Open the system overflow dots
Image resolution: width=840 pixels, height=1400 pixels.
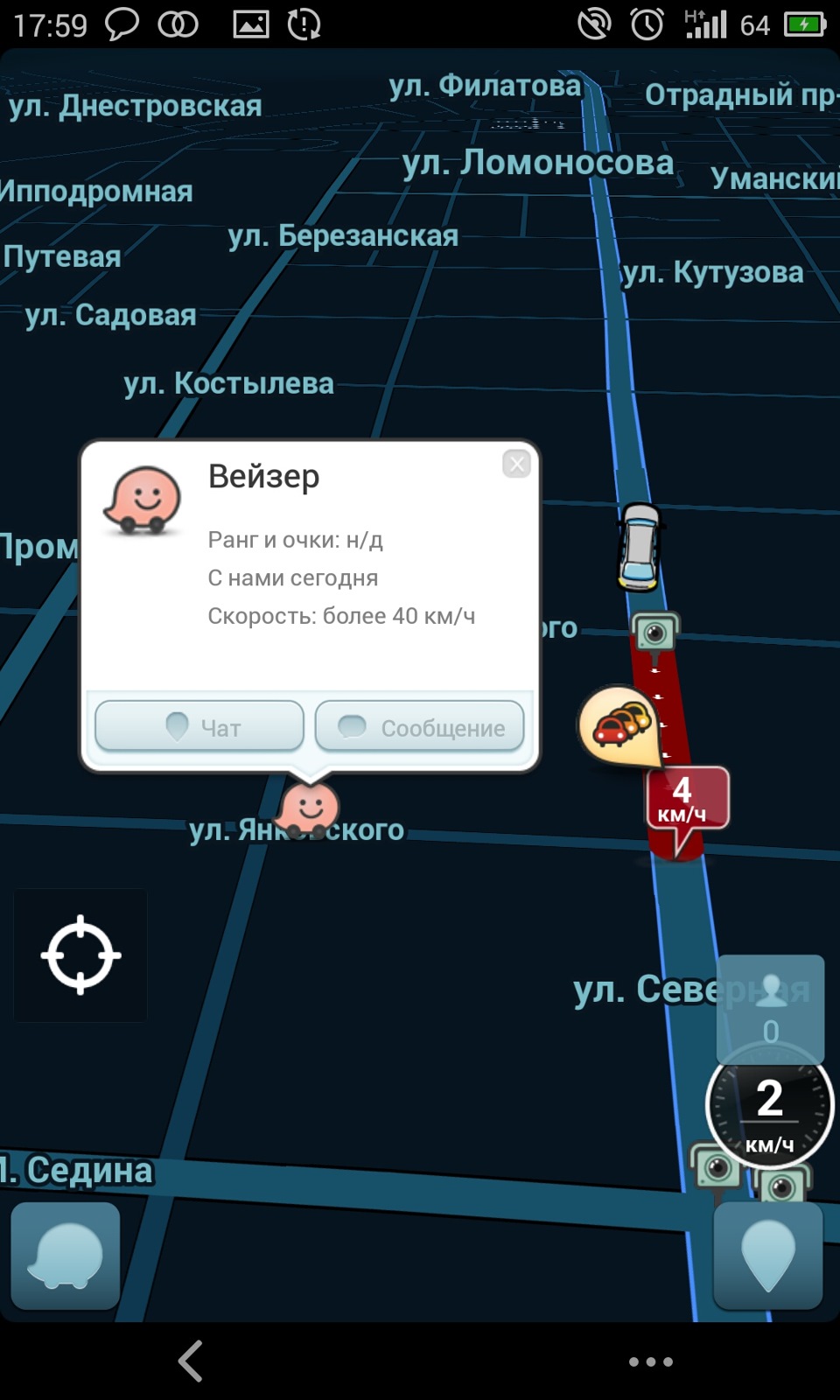[650, 1361]
